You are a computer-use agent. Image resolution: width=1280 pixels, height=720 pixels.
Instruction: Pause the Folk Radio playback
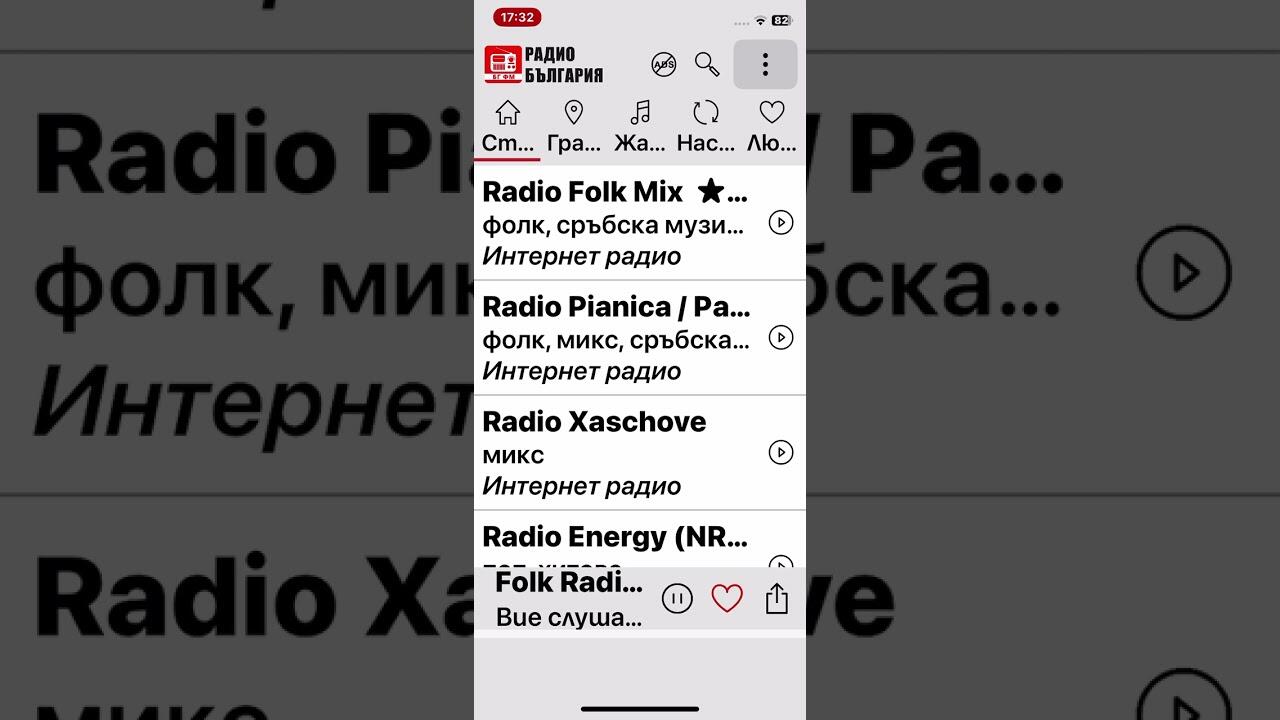pos(677,599)
